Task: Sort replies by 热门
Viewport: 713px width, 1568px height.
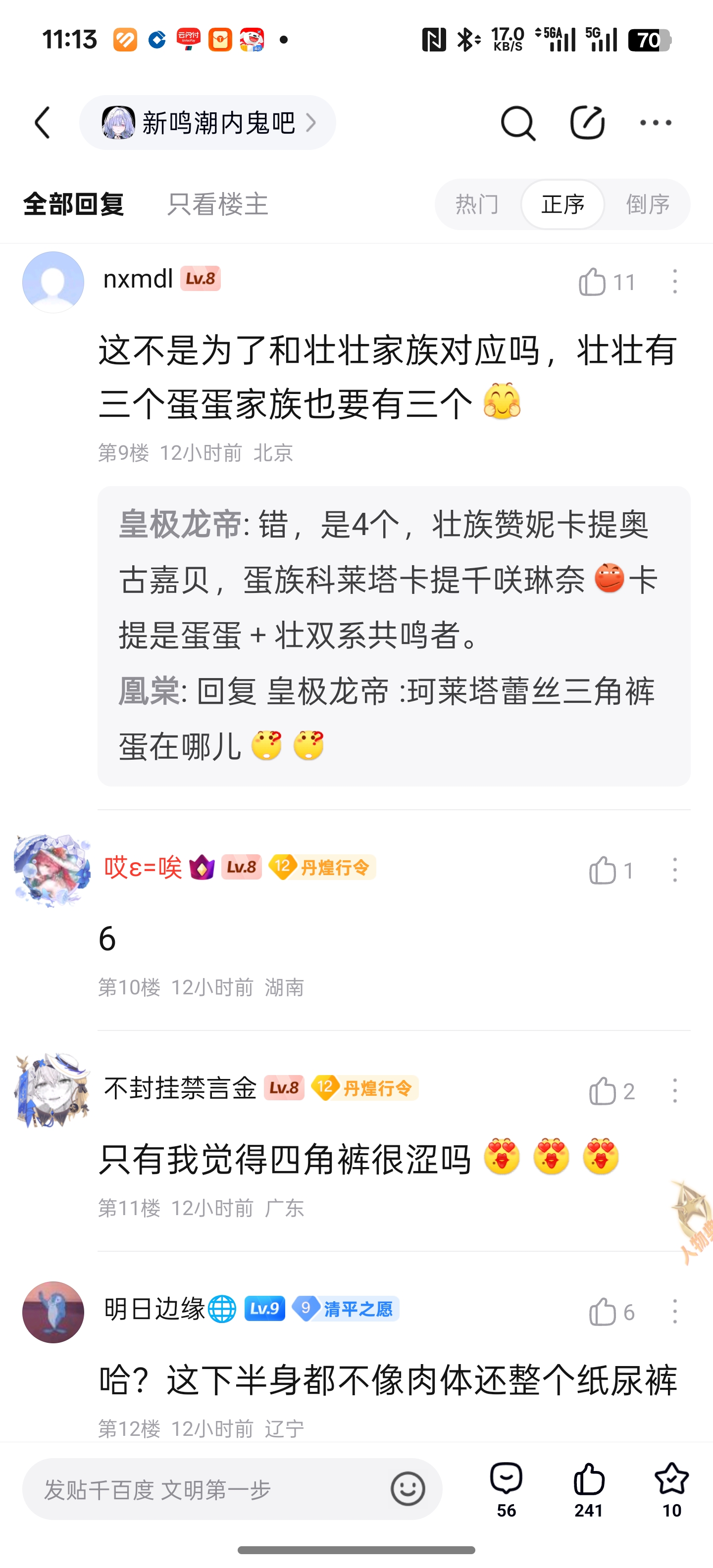Action: click(477, 204)
